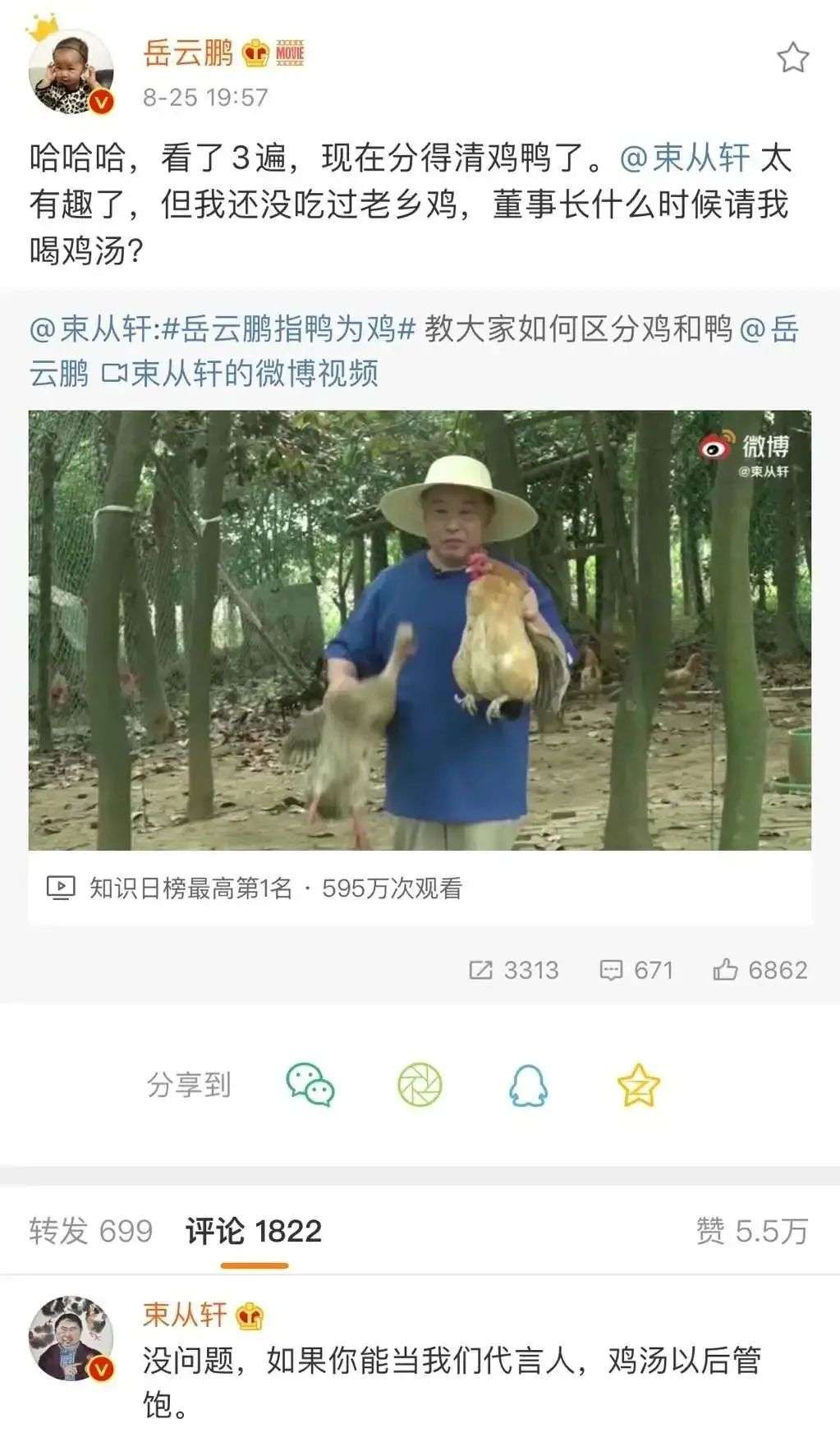This screenshot has width=840, height=1437.
Task: Open 束从轩的微博视频 link
Action: pos(241,374)
